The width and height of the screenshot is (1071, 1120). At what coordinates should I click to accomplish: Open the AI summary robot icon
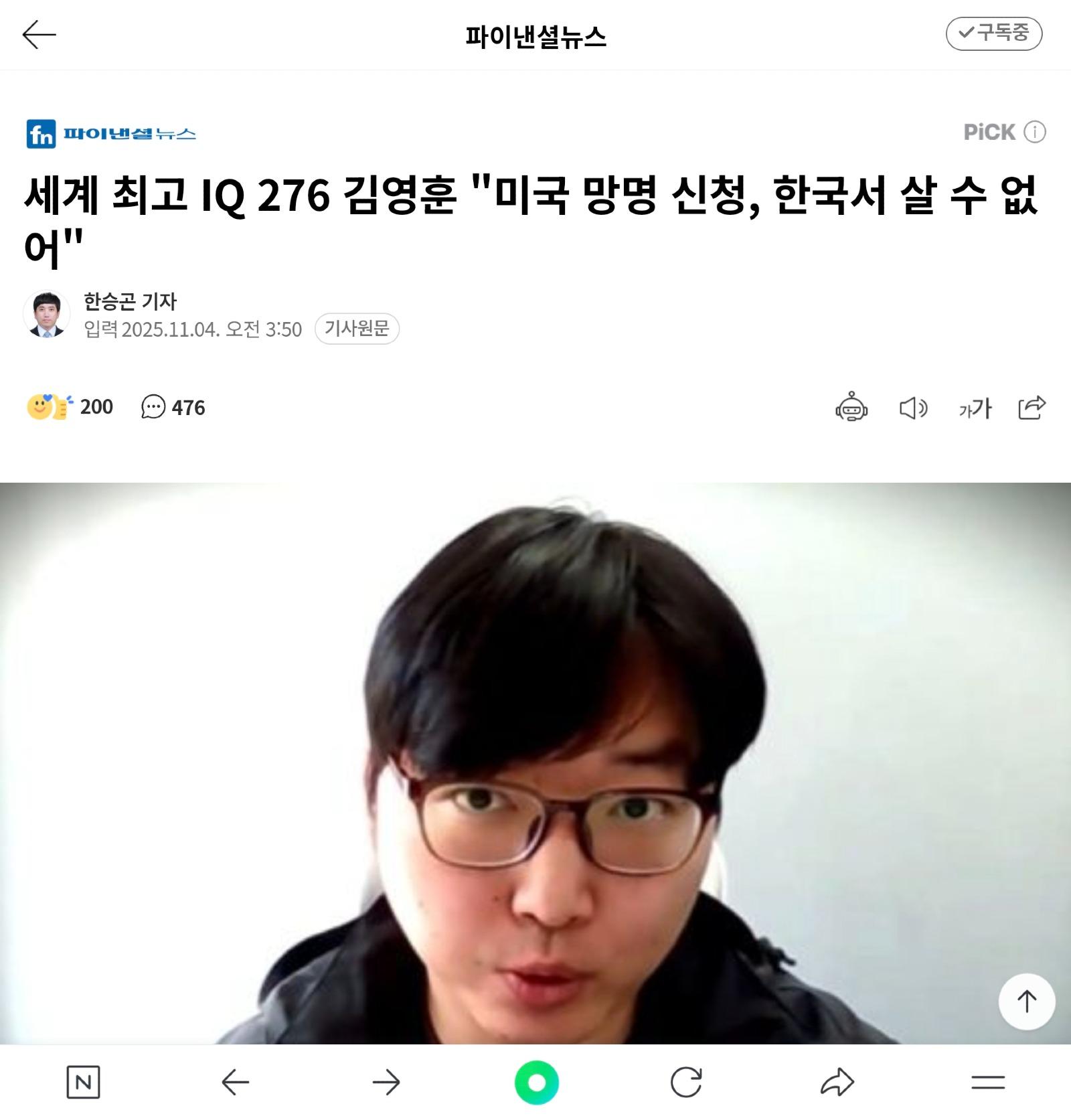[851, 407]
